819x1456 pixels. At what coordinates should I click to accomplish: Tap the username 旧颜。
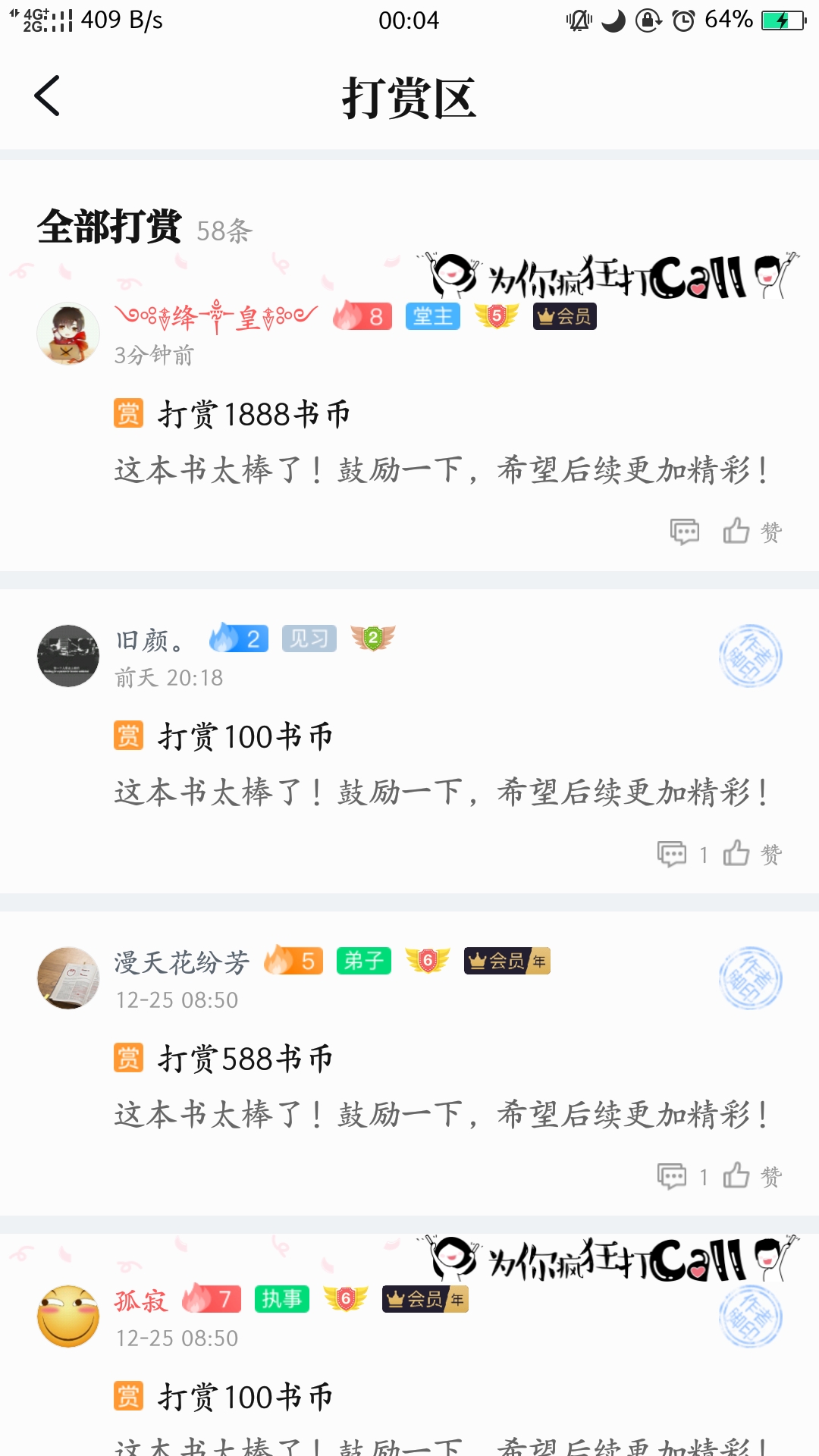pyautogui.click(x=150, y=640)
